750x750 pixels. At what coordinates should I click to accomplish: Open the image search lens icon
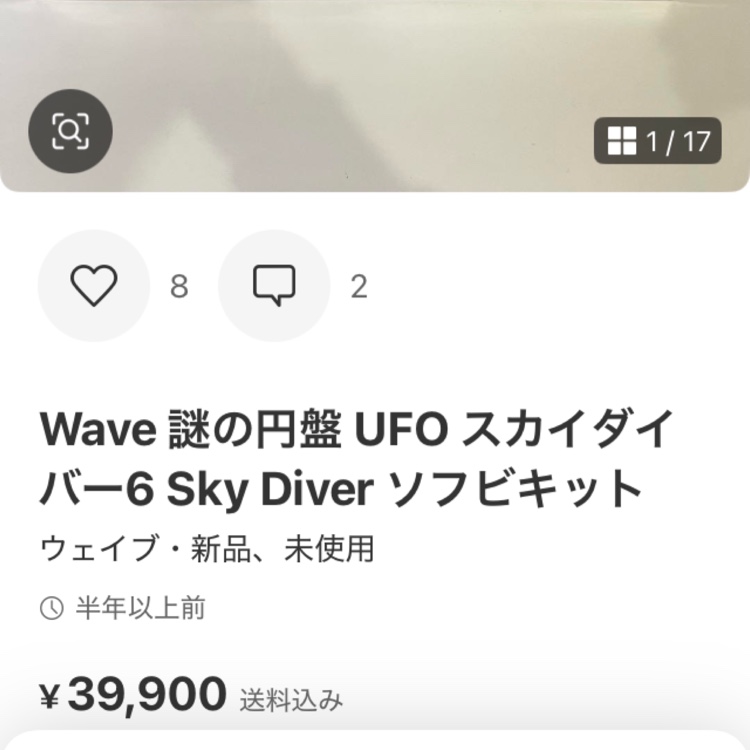coord(70,131)
